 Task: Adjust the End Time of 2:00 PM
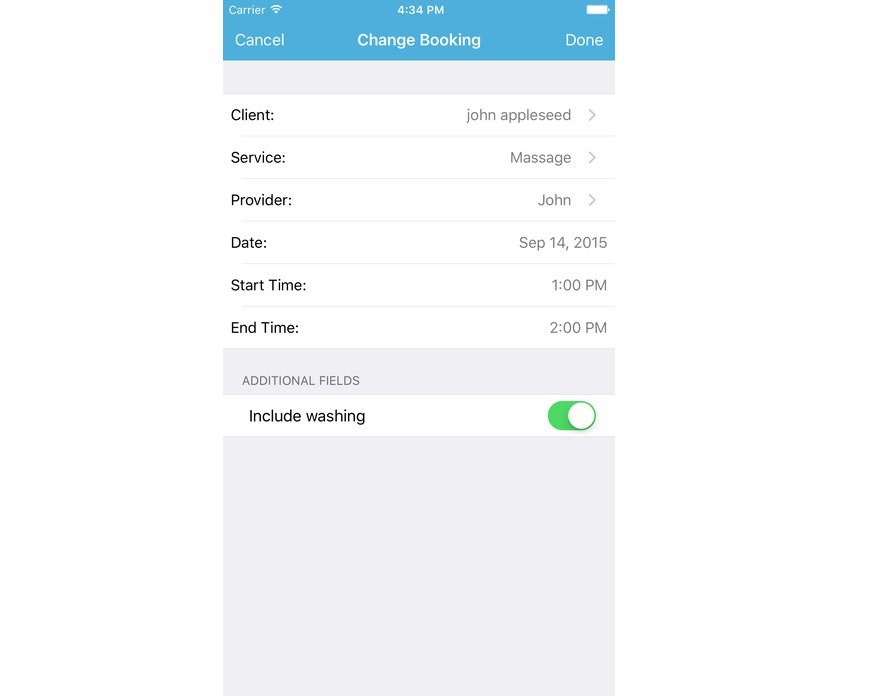418,328
